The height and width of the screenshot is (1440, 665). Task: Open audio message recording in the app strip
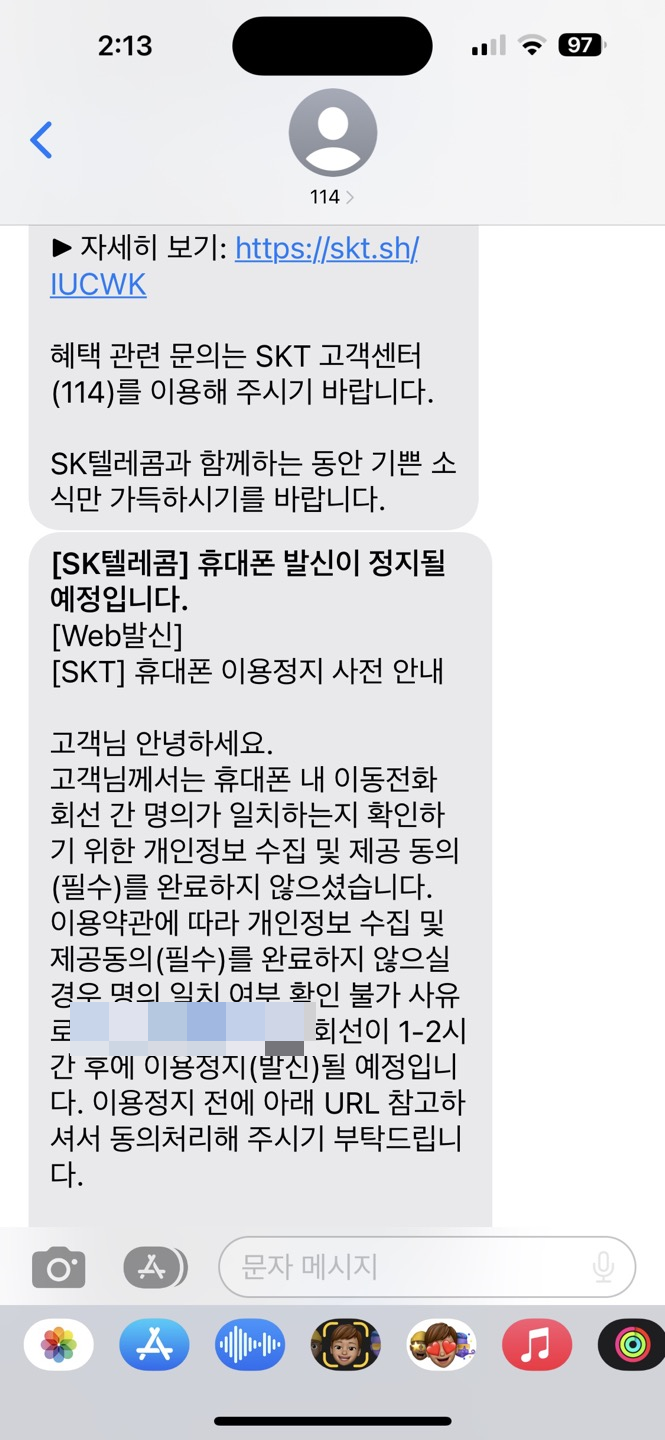(250, 1345)
